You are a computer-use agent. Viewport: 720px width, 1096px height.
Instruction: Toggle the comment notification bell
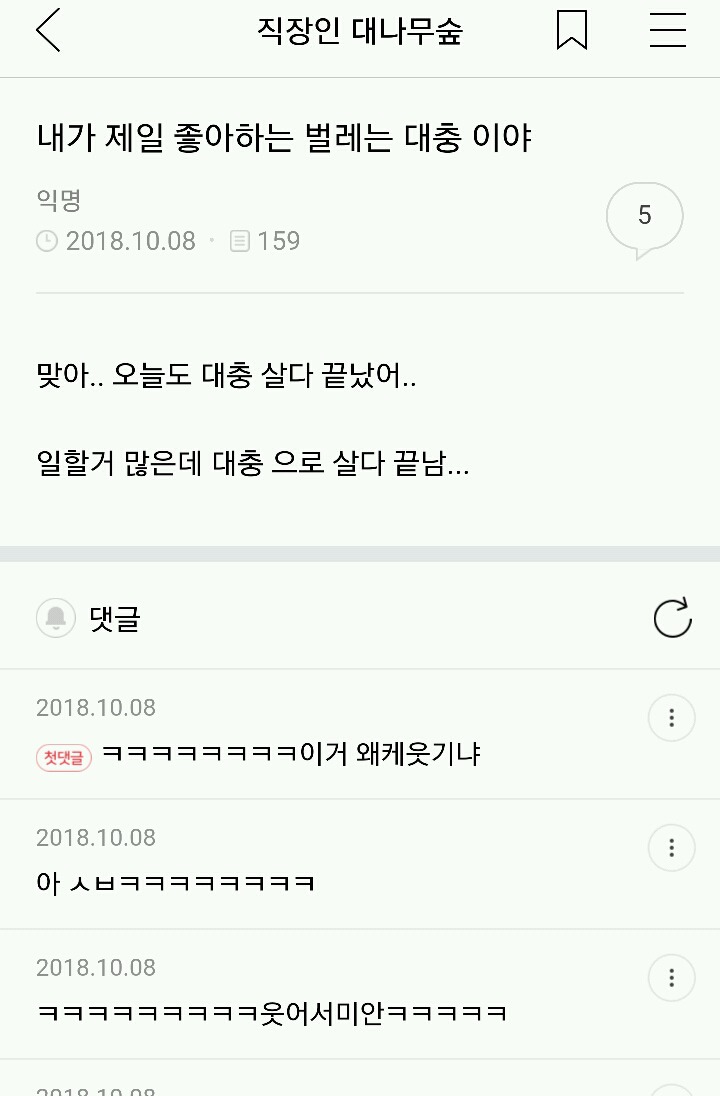(56, 619)
